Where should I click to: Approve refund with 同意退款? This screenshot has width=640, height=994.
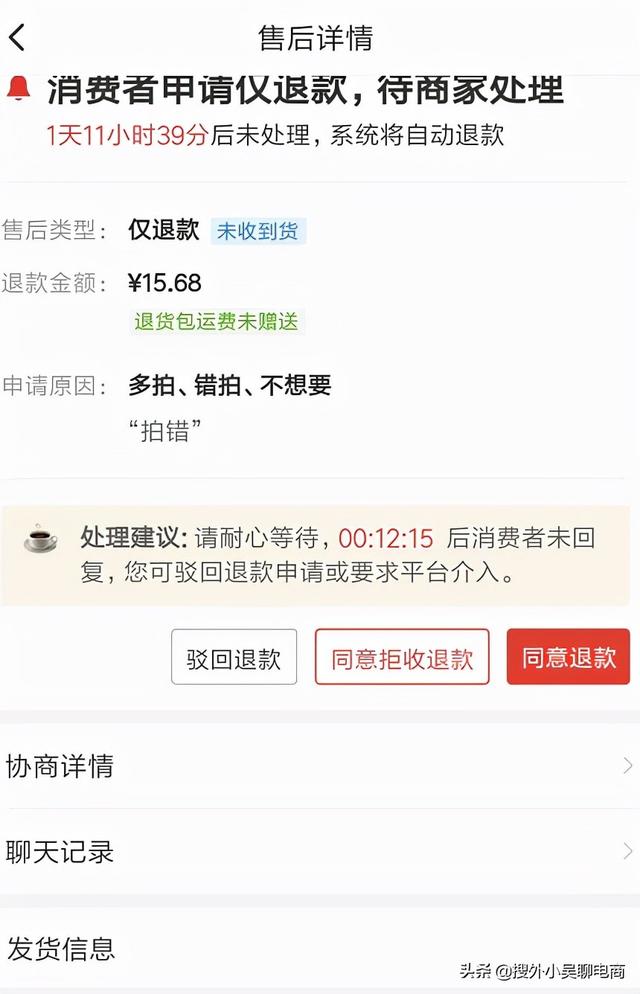point(568,657)
